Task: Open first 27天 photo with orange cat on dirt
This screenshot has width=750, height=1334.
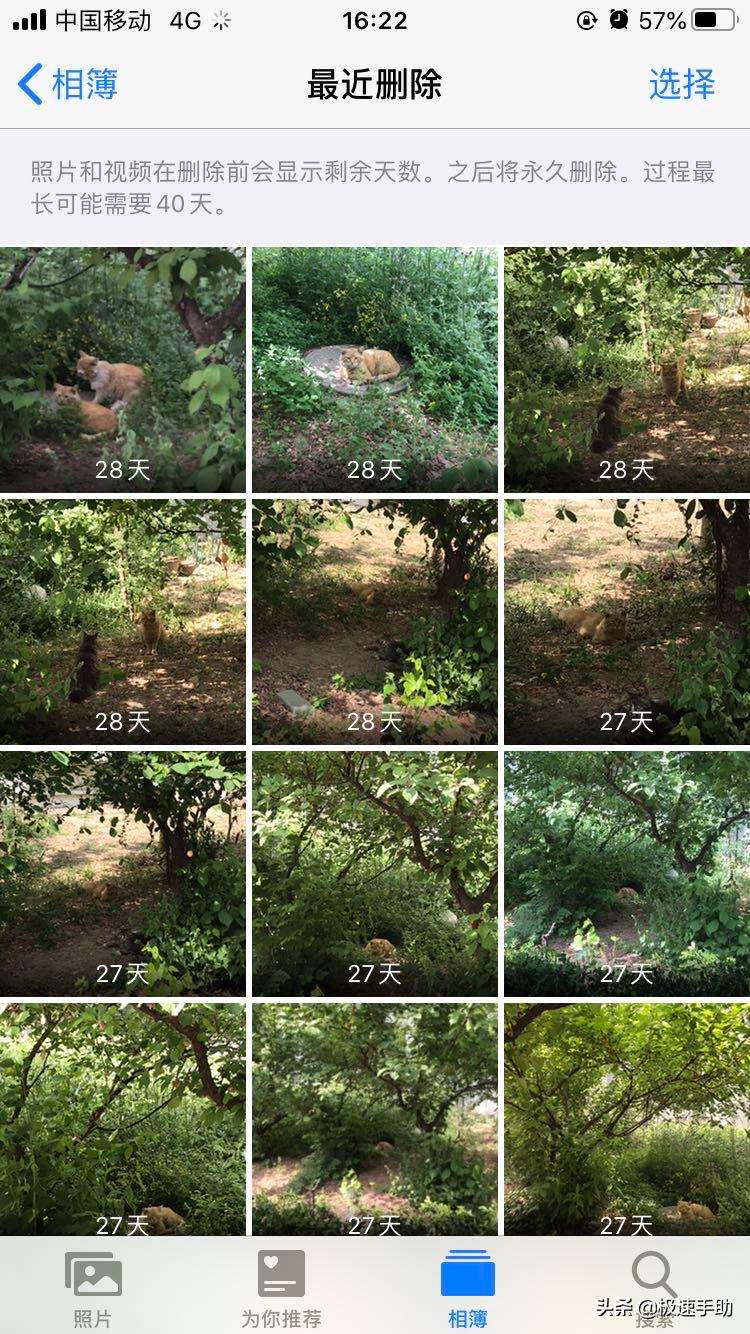Action: coord(626,621)
